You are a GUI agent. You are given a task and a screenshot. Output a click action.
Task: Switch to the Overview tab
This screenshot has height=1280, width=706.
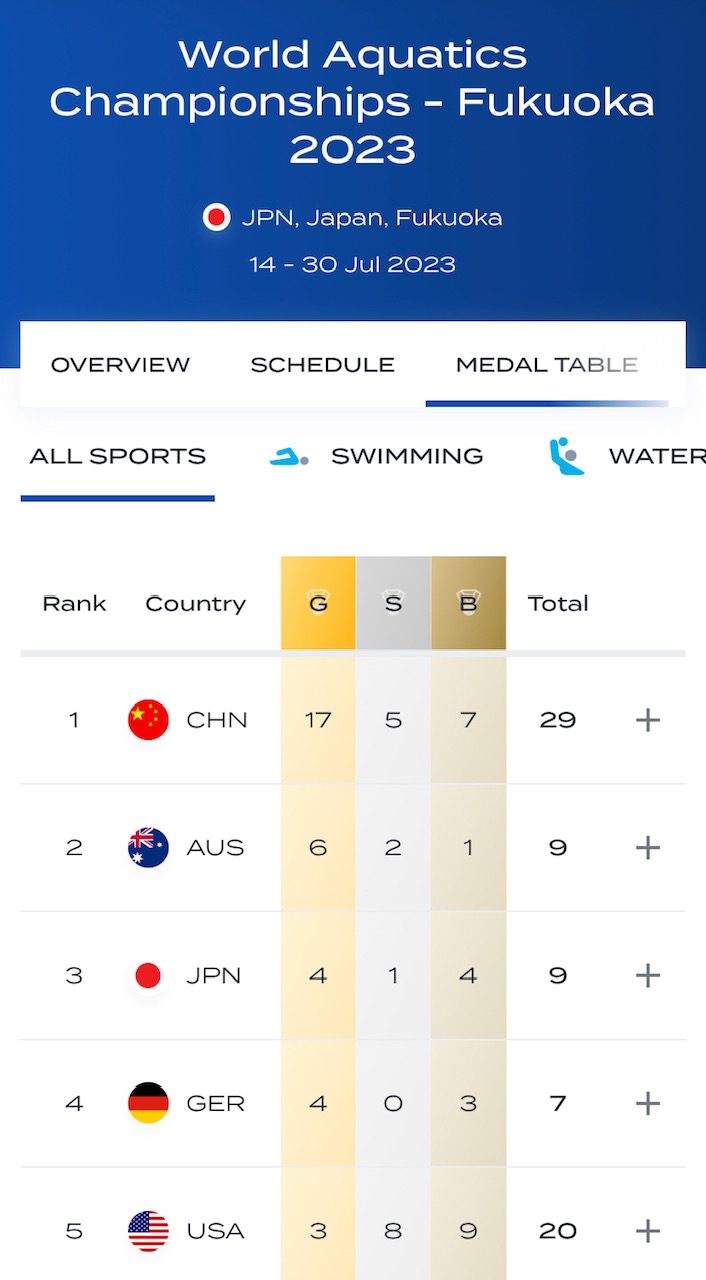pos(120,365)
